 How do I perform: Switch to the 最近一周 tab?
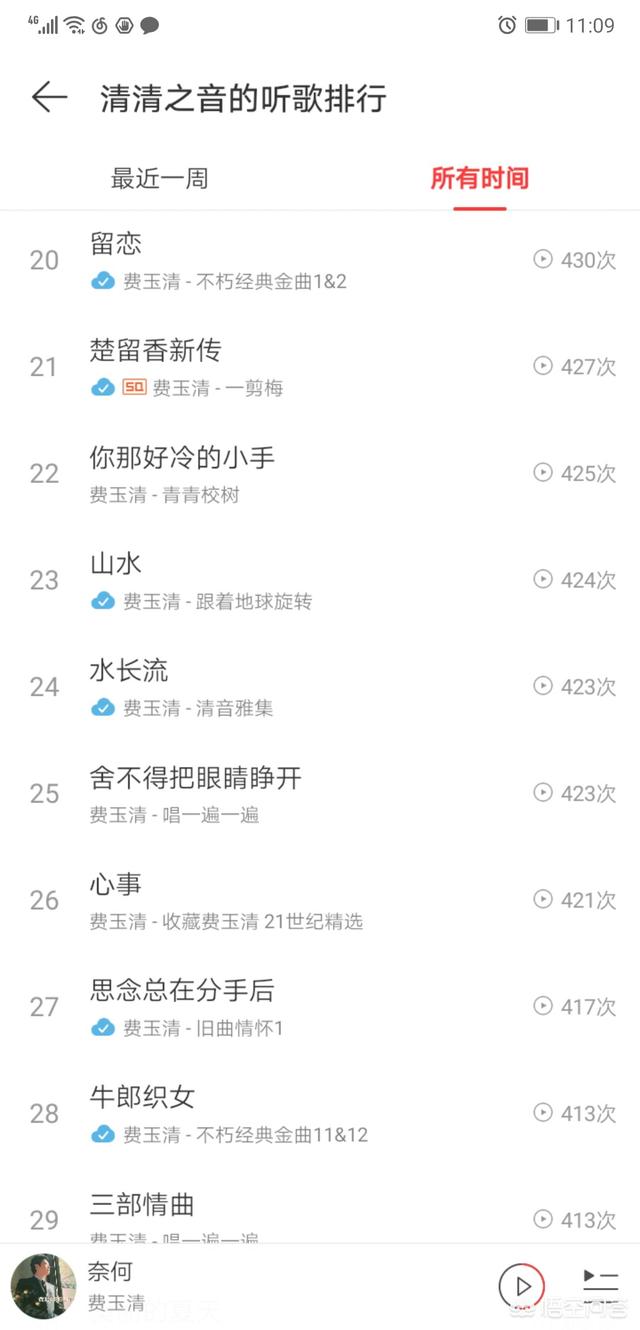pyautogui.click(x=159, y=179)
